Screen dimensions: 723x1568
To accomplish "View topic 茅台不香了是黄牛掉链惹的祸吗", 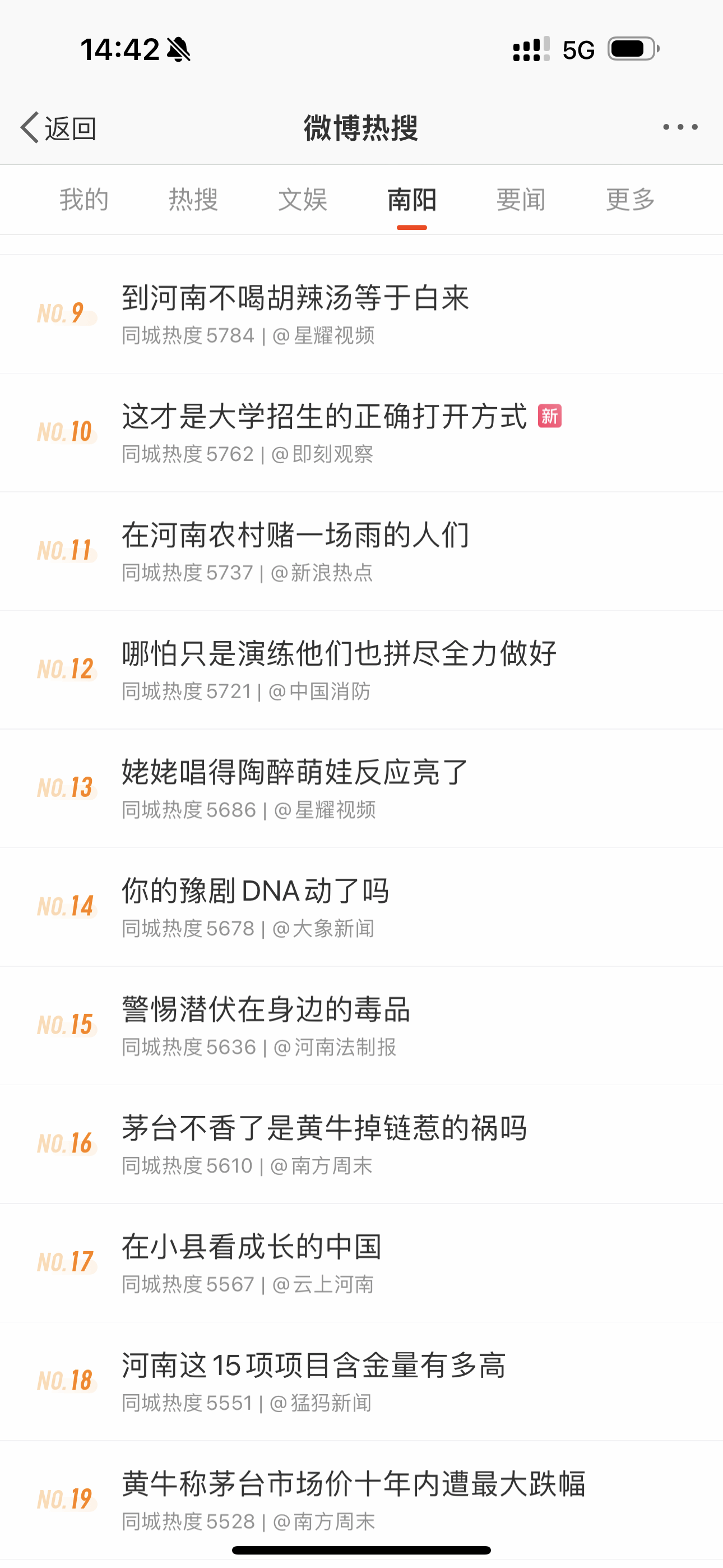I will [361, 1145].
